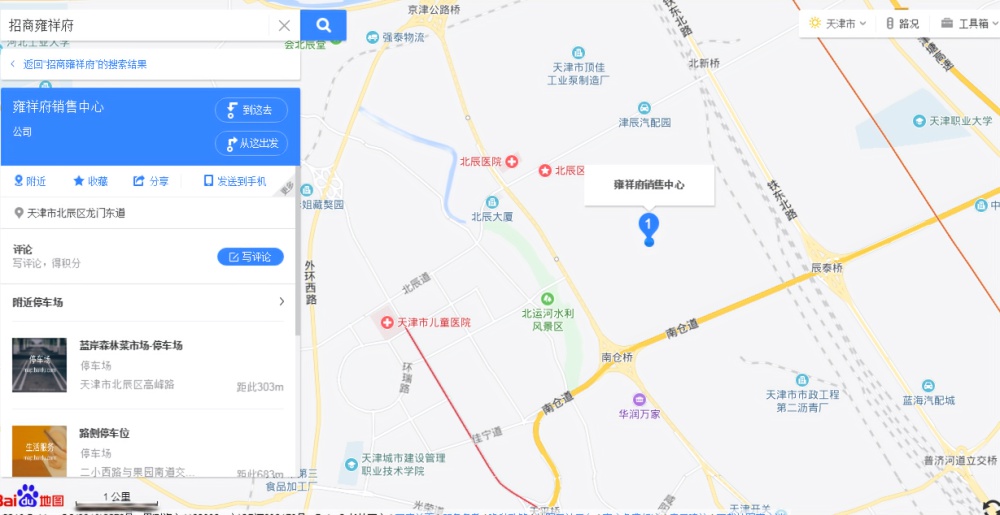The width and height of the screenshot is (1000, 515).
Task: Share this location via 分享
Action: pos(151,181)
